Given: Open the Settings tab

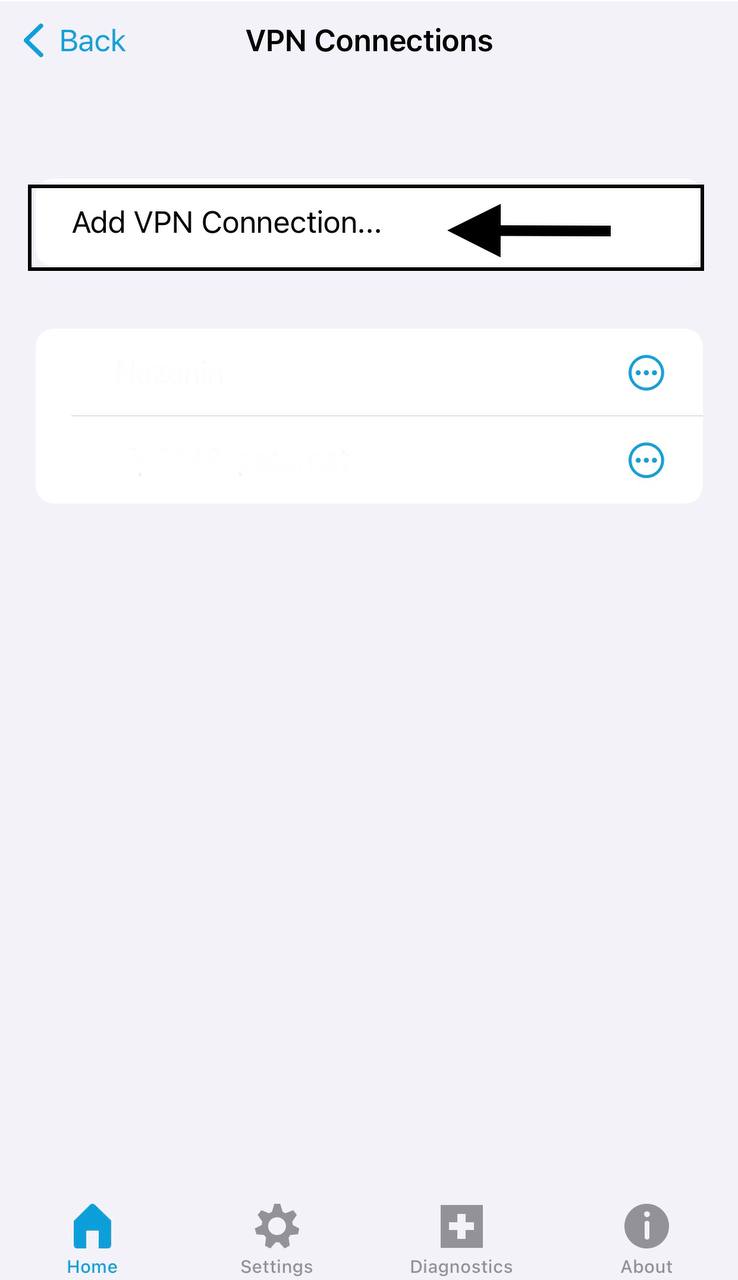Looking at the screenshot, I should (276, 1240).
